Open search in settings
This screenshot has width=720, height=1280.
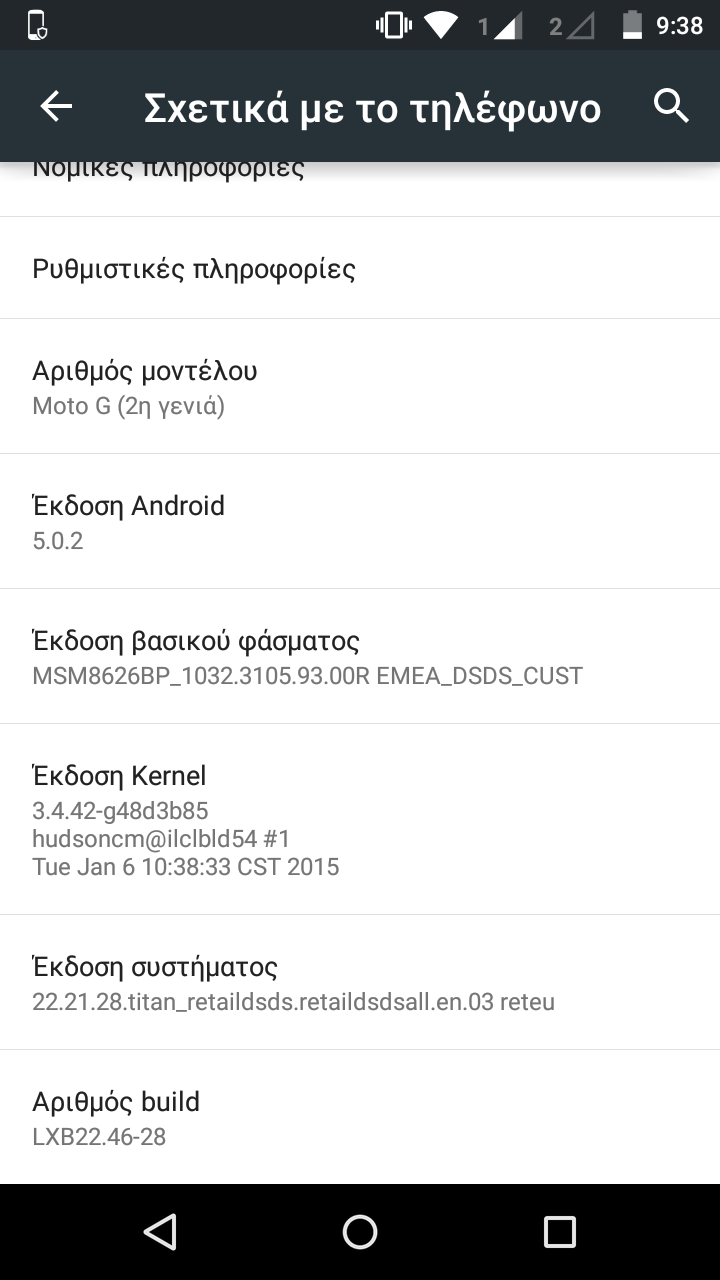click(x=671, y=106)
